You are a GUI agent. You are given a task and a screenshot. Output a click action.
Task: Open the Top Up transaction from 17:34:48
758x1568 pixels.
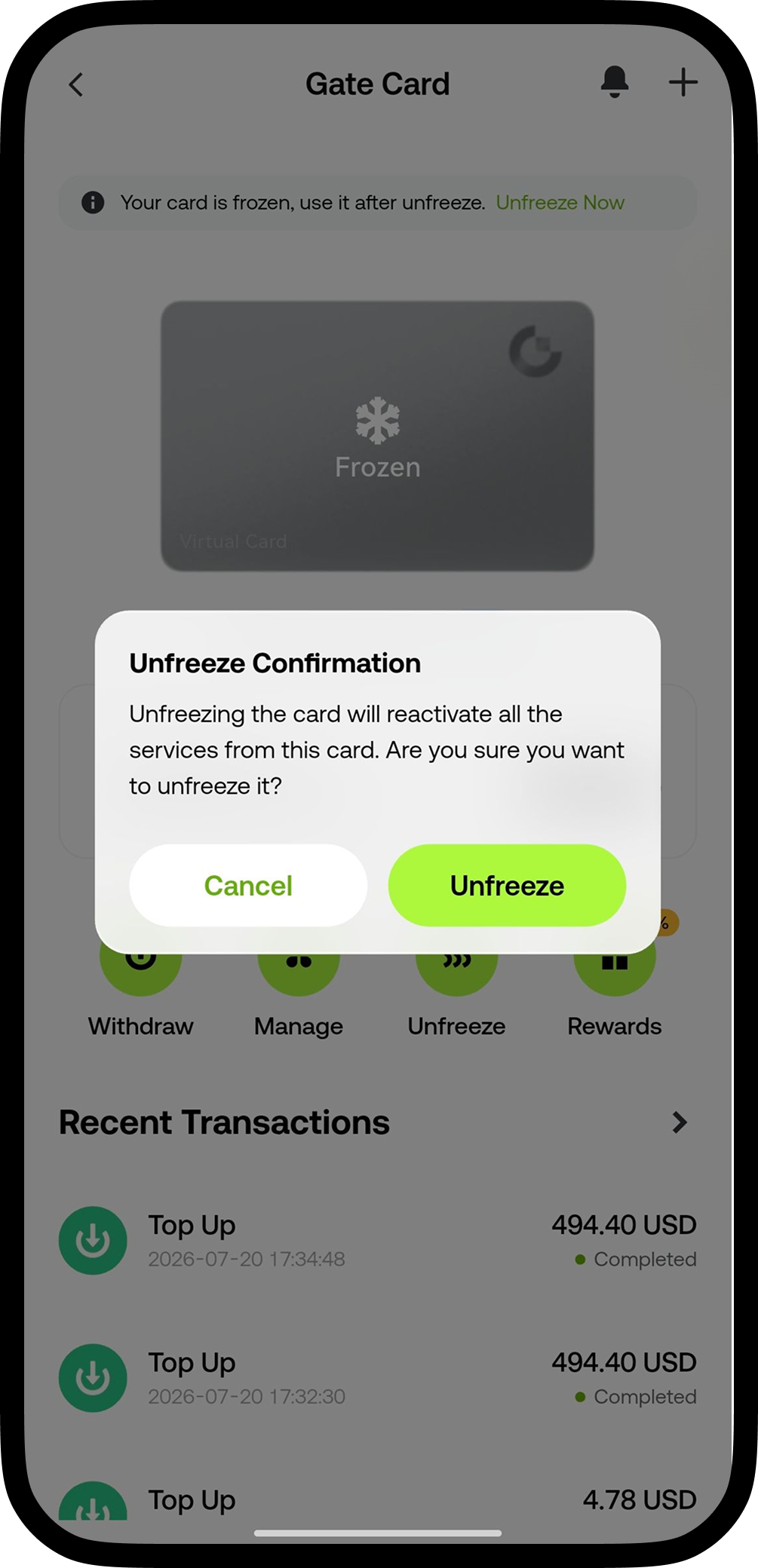pyautogui.click(x=377, y=1241)
